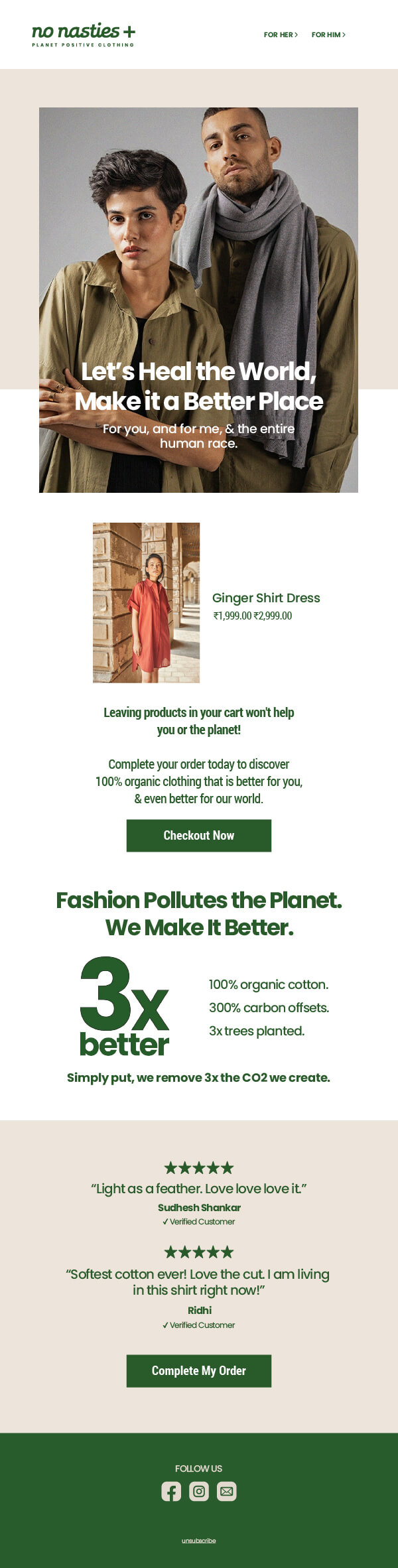Tap the email envelope icon

coord(227,1492)
